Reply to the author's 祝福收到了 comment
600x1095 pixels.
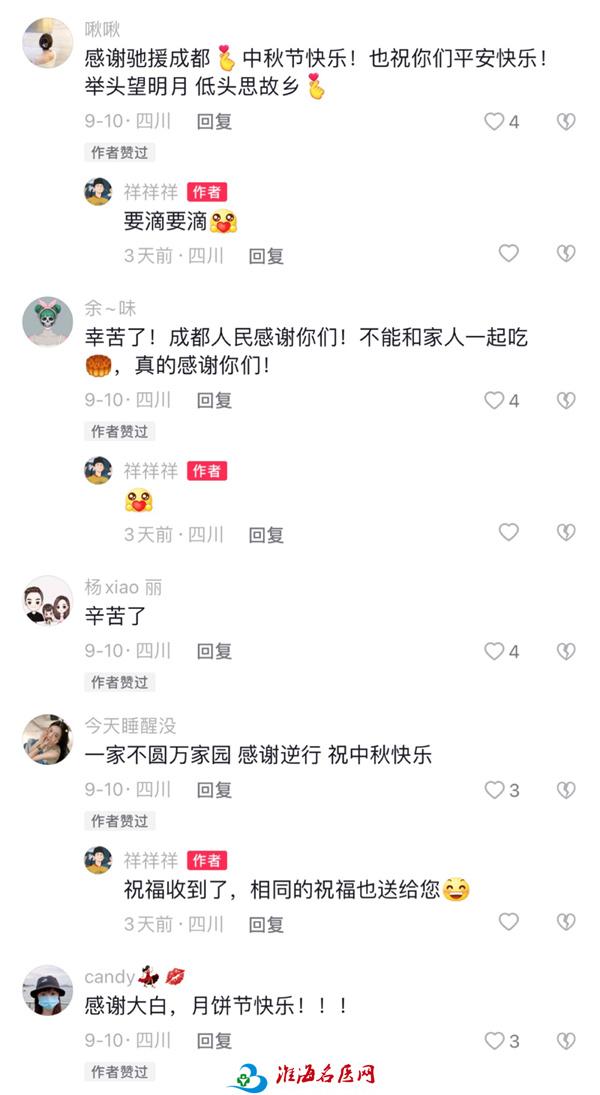pyautogui.click(x=266, y=925)
